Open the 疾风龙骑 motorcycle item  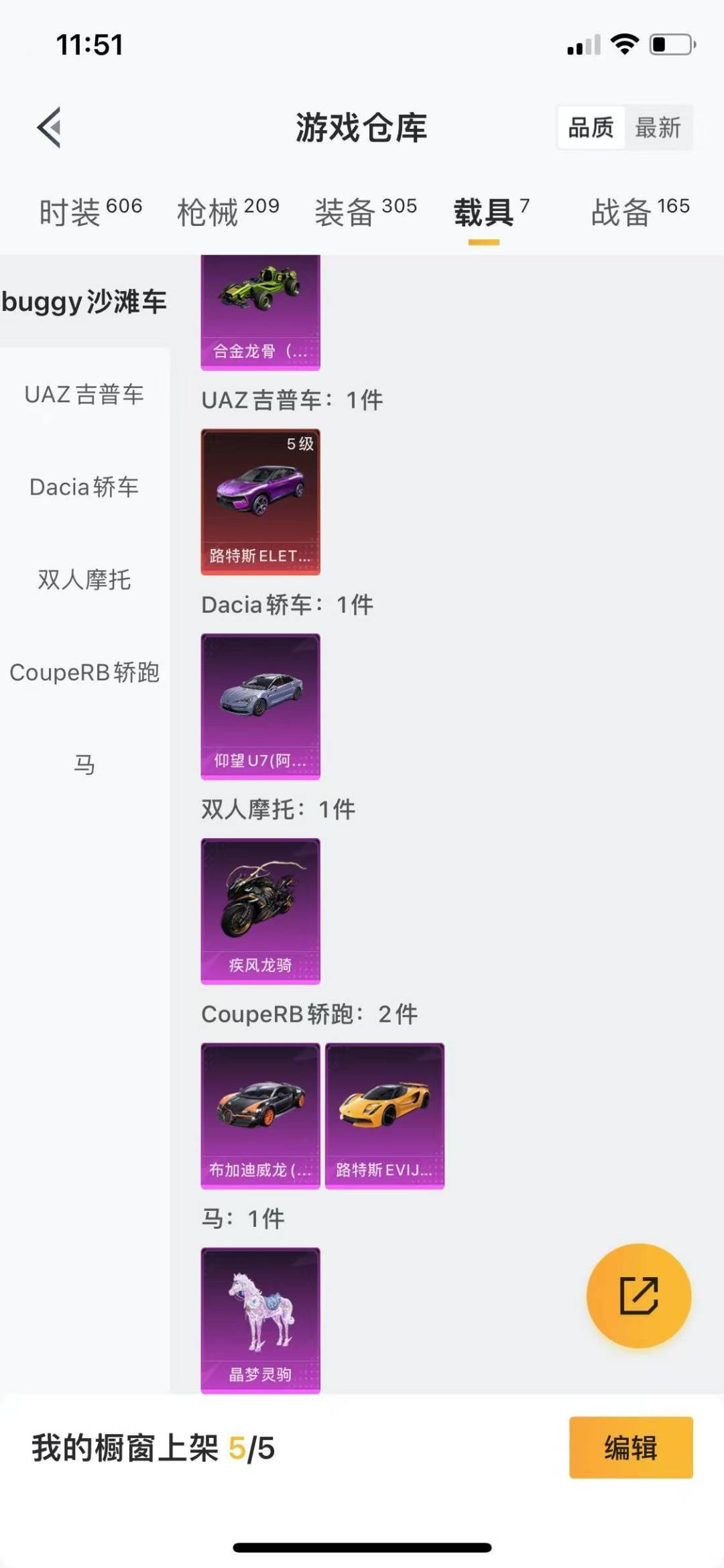pos(261,911)
